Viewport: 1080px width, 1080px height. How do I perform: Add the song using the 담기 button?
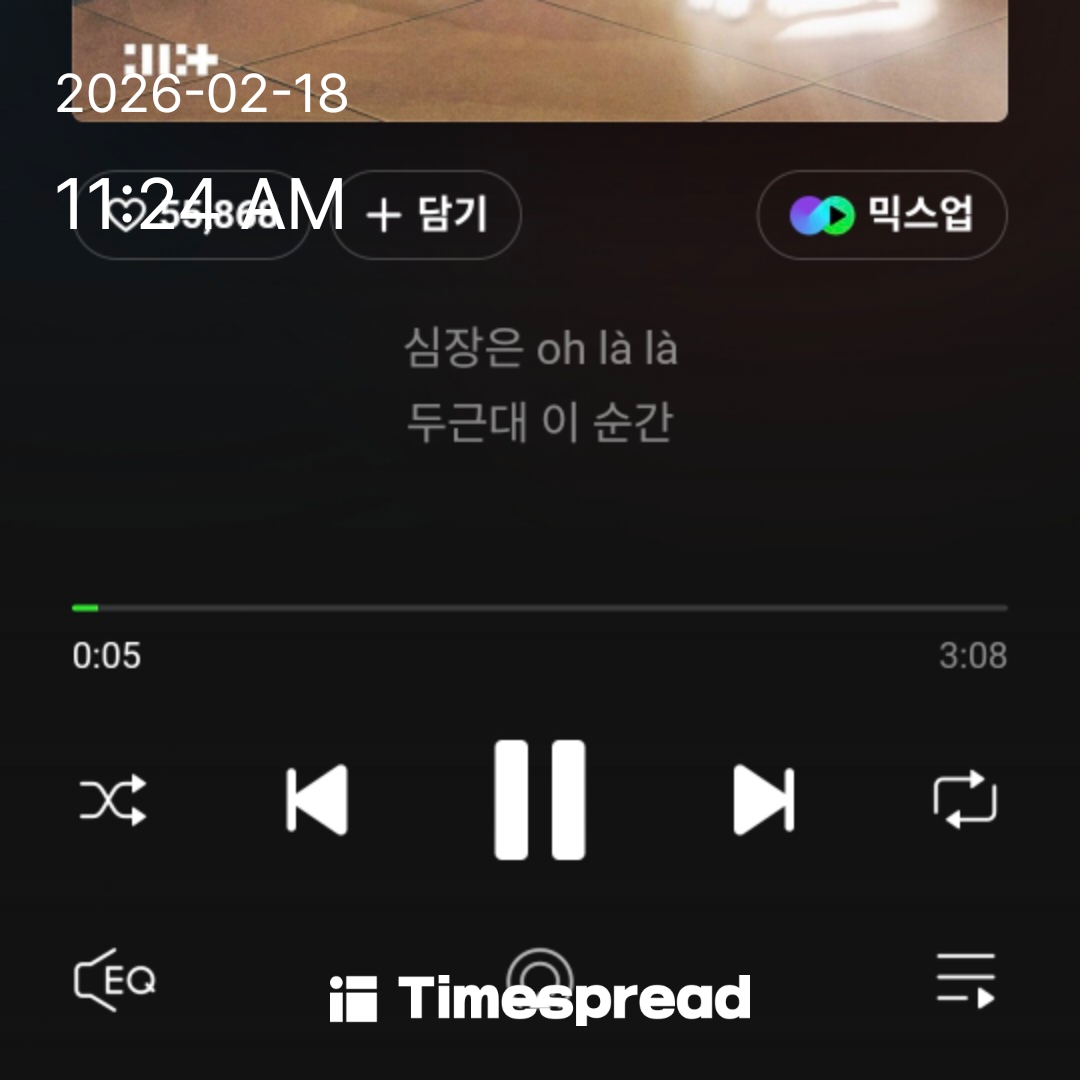pyautogui.click(x=426, y=215)
